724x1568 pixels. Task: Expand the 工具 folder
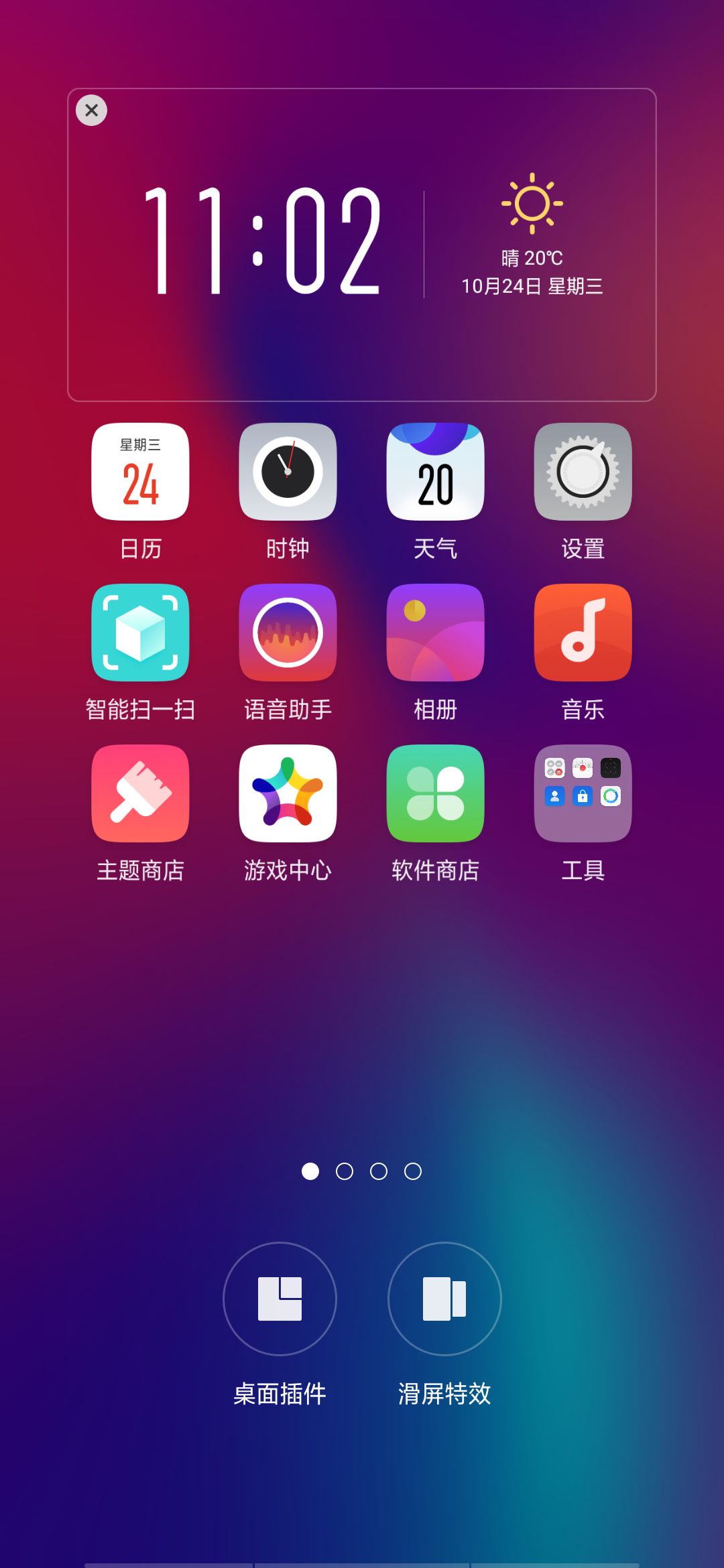pos(582,793)
